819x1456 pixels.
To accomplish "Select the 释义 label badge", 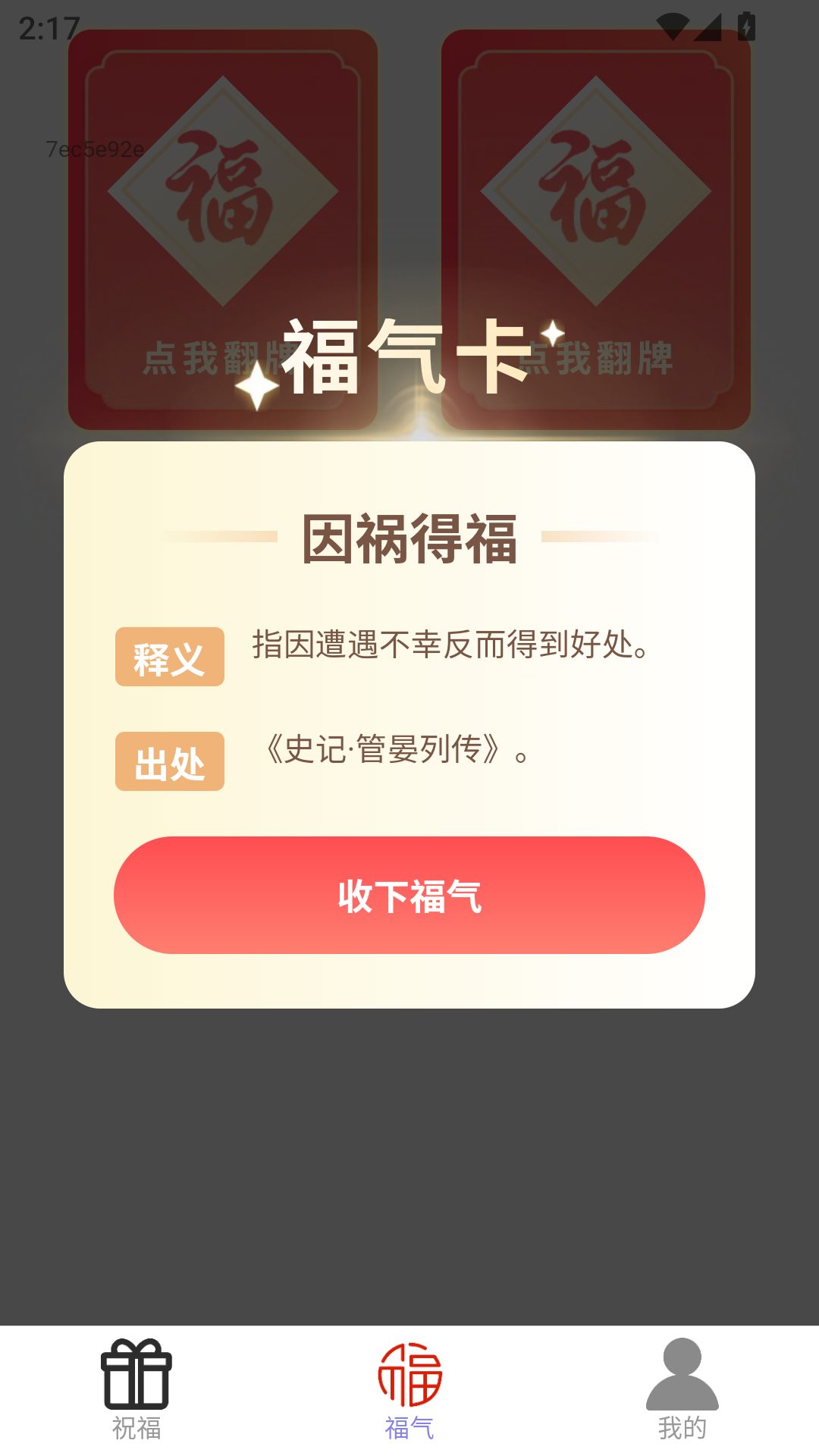I will pyautogui.click(x=170, y=656).
